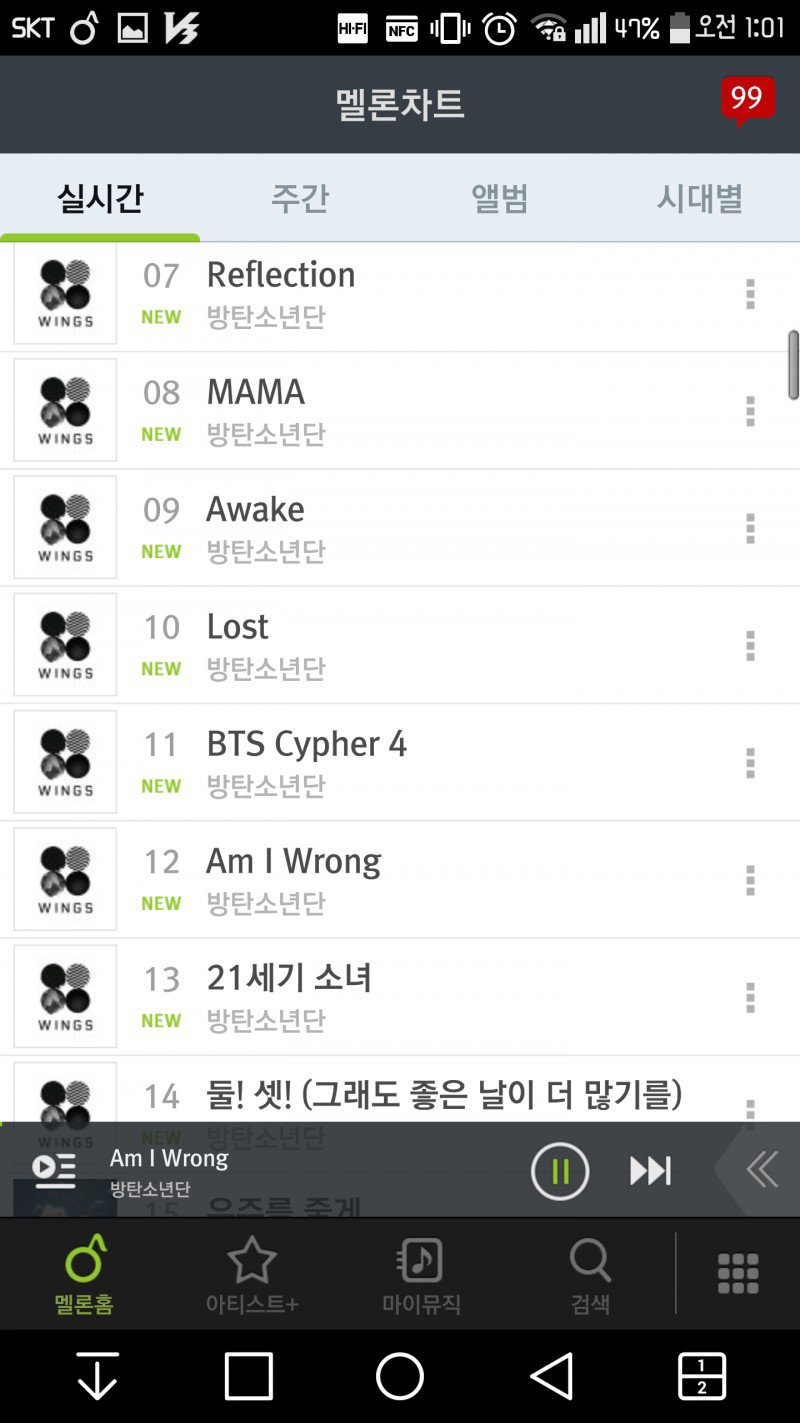The width and height of the screenshot is (800, 1423).
Task: Open the 마이뮤직 section
Action: pyautogui.click(x=421, y=1274)
